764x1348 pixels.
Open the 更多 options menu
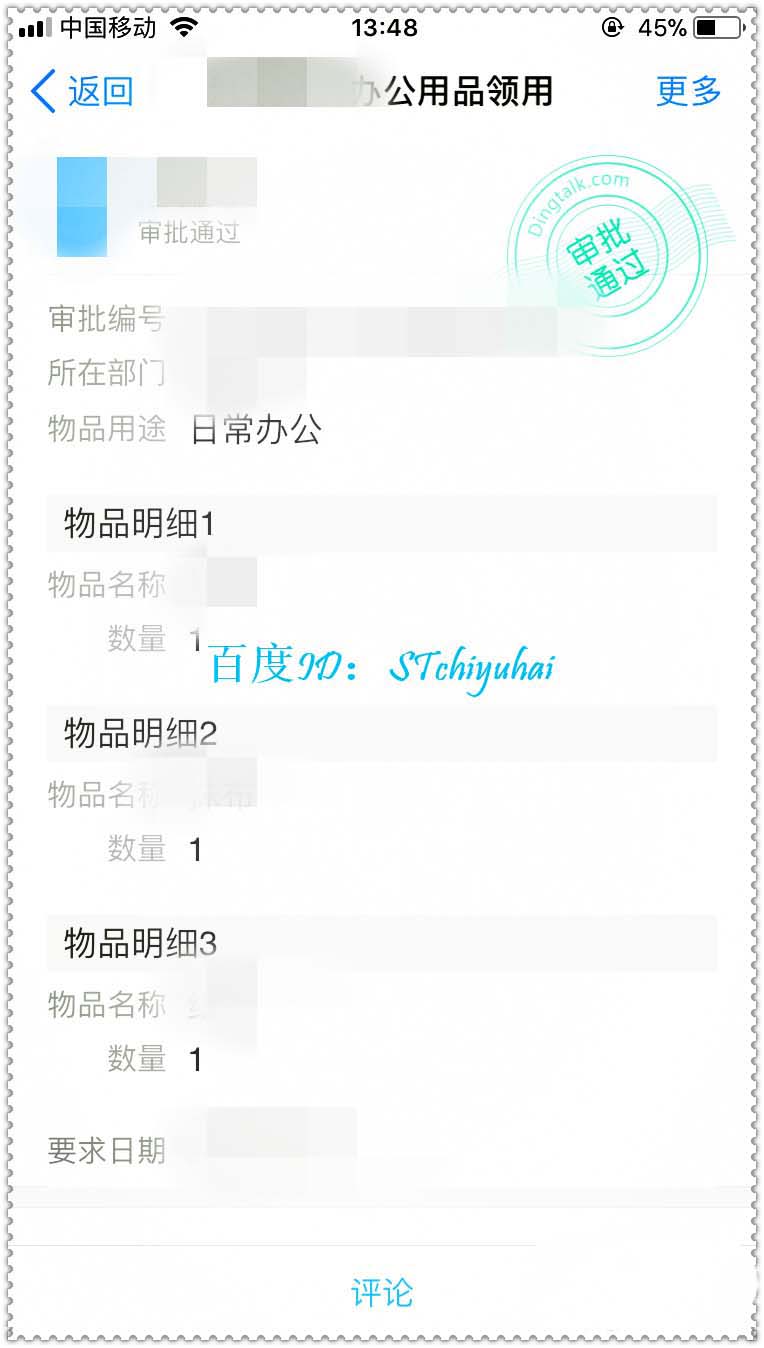pos(688,91)
